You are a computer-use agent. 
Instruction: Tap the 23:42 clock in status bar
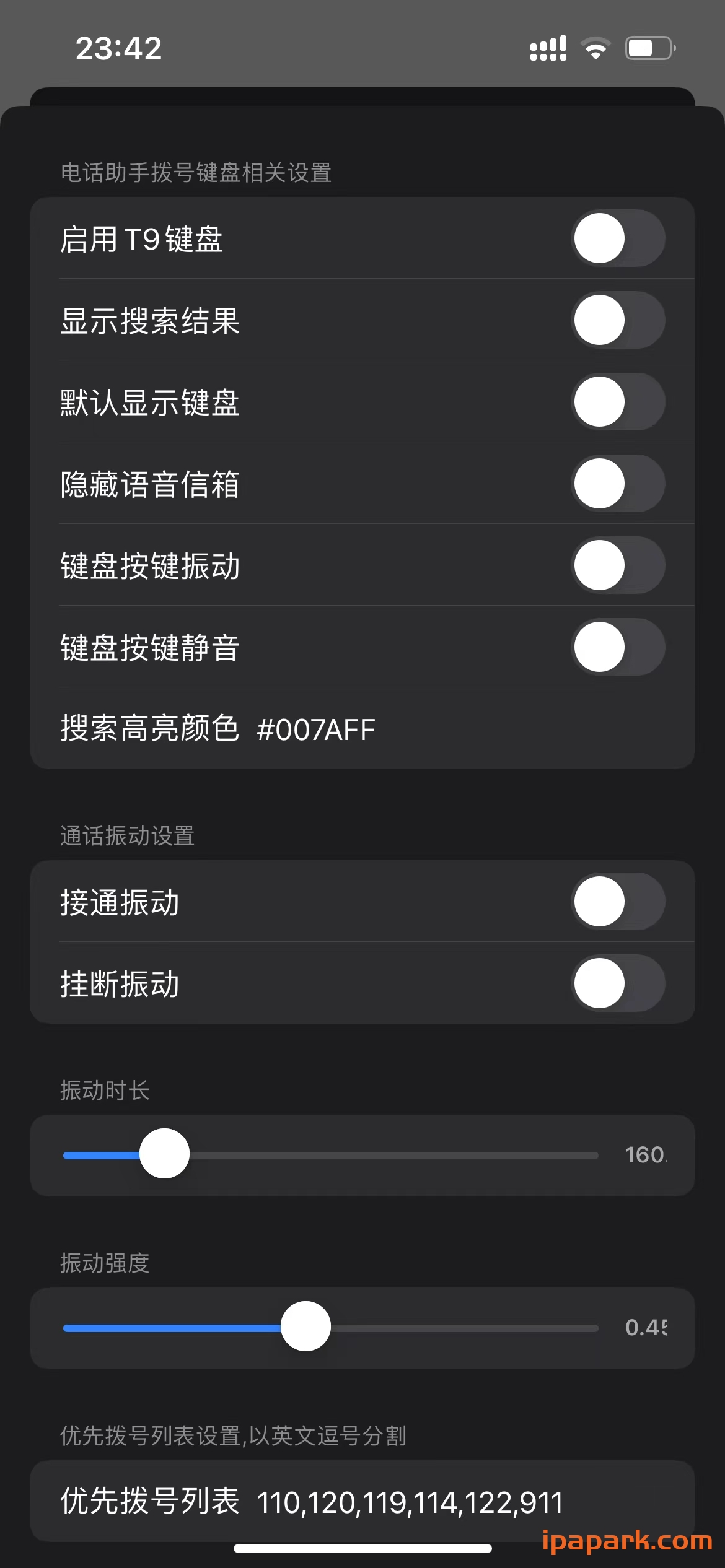pos(120,48)
